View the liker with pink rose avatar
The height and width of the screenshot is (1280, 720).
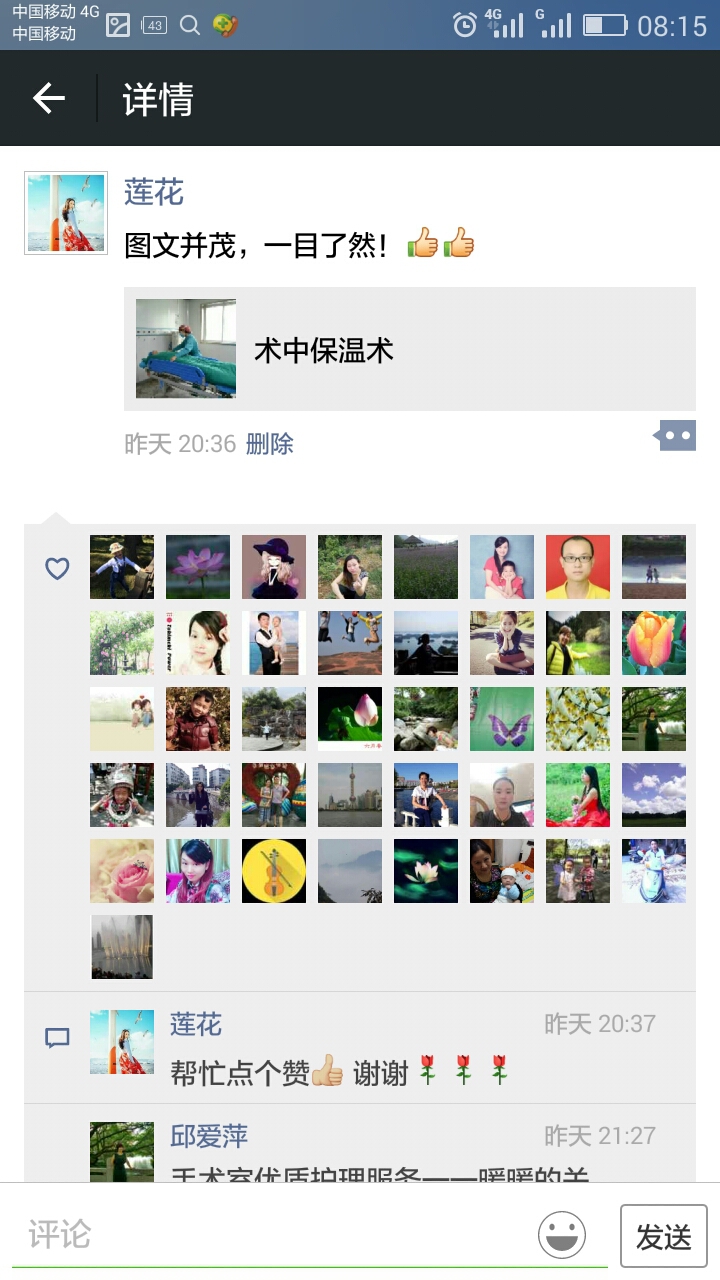click(x=122, y=871)
